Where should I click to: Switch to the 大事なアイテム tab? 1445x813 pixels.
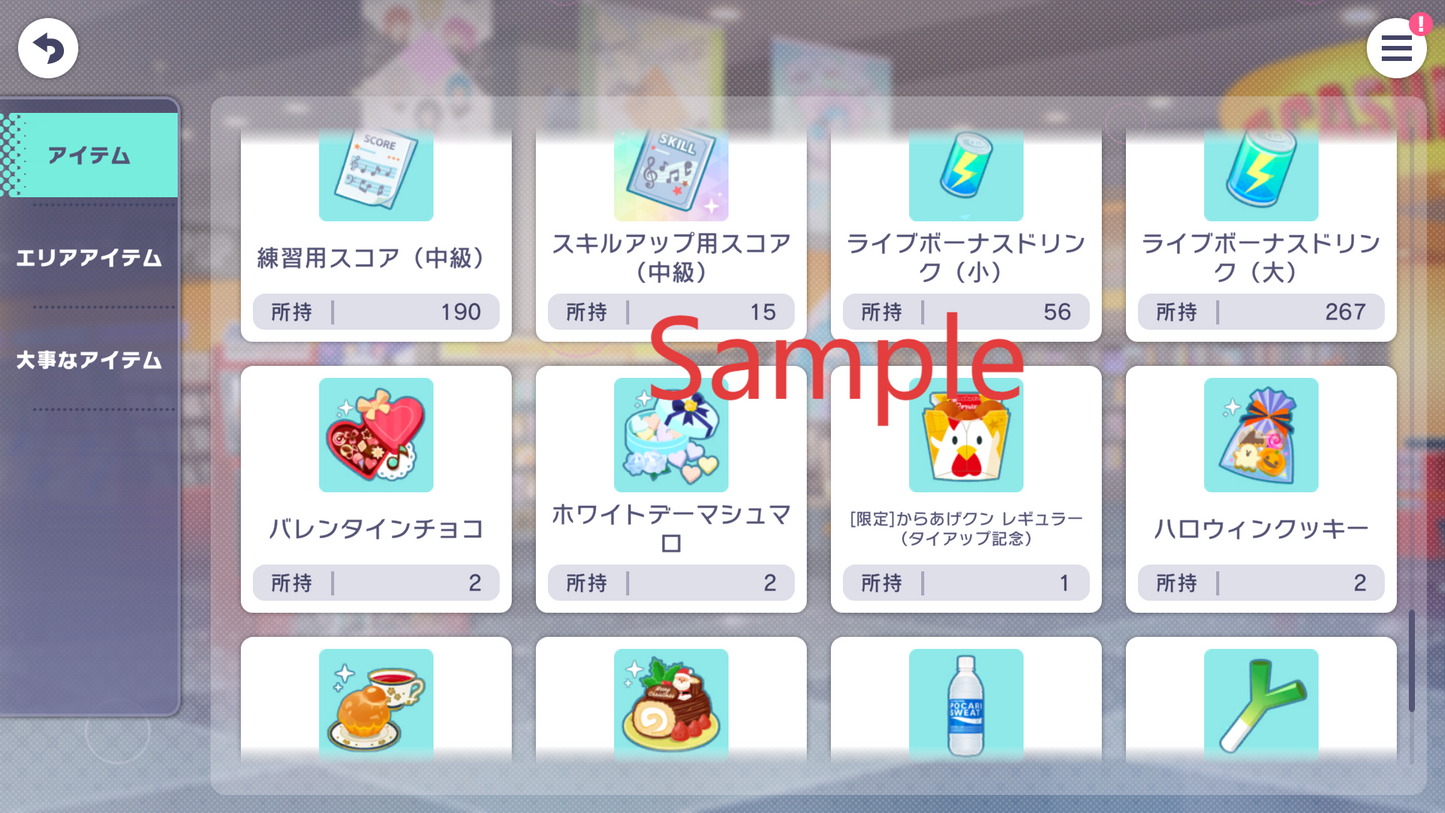tap(90, 360)
